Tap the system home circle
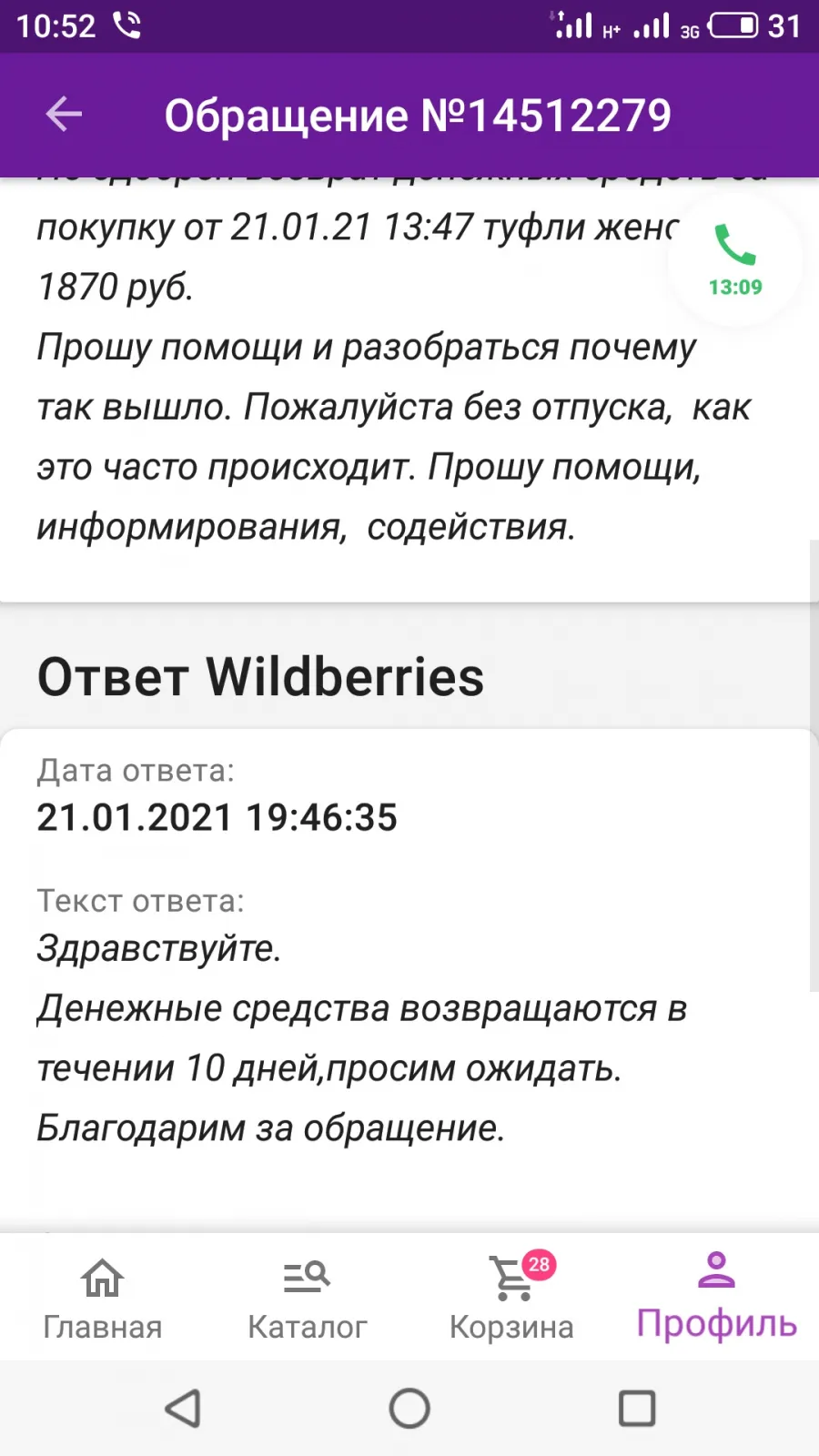The width and height of the screenshot is (819, 1456). [x=409, y=1408]
